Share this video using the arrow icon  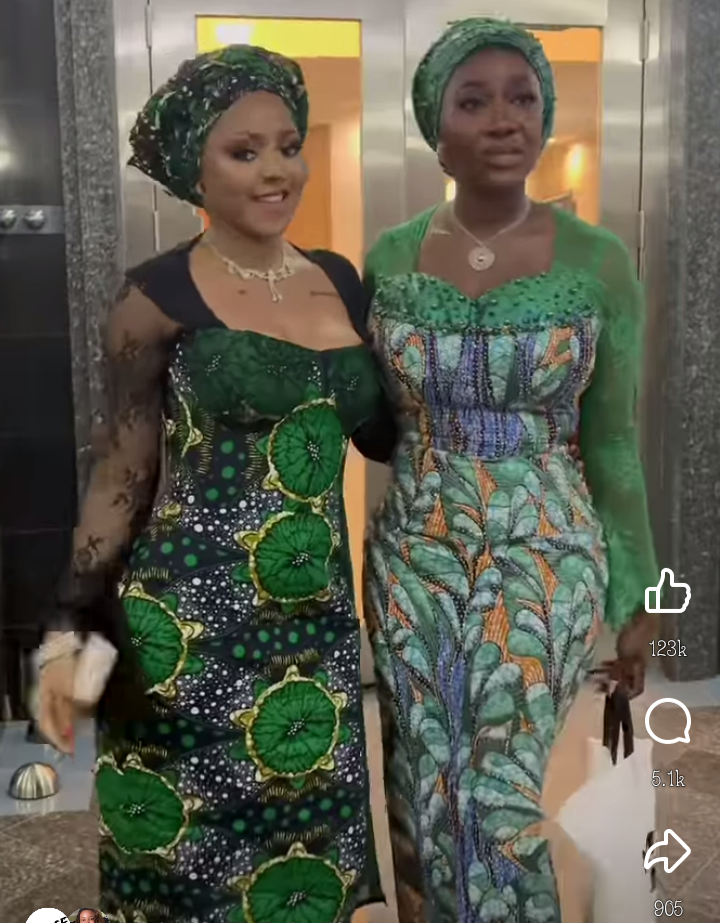pos(667,851)
